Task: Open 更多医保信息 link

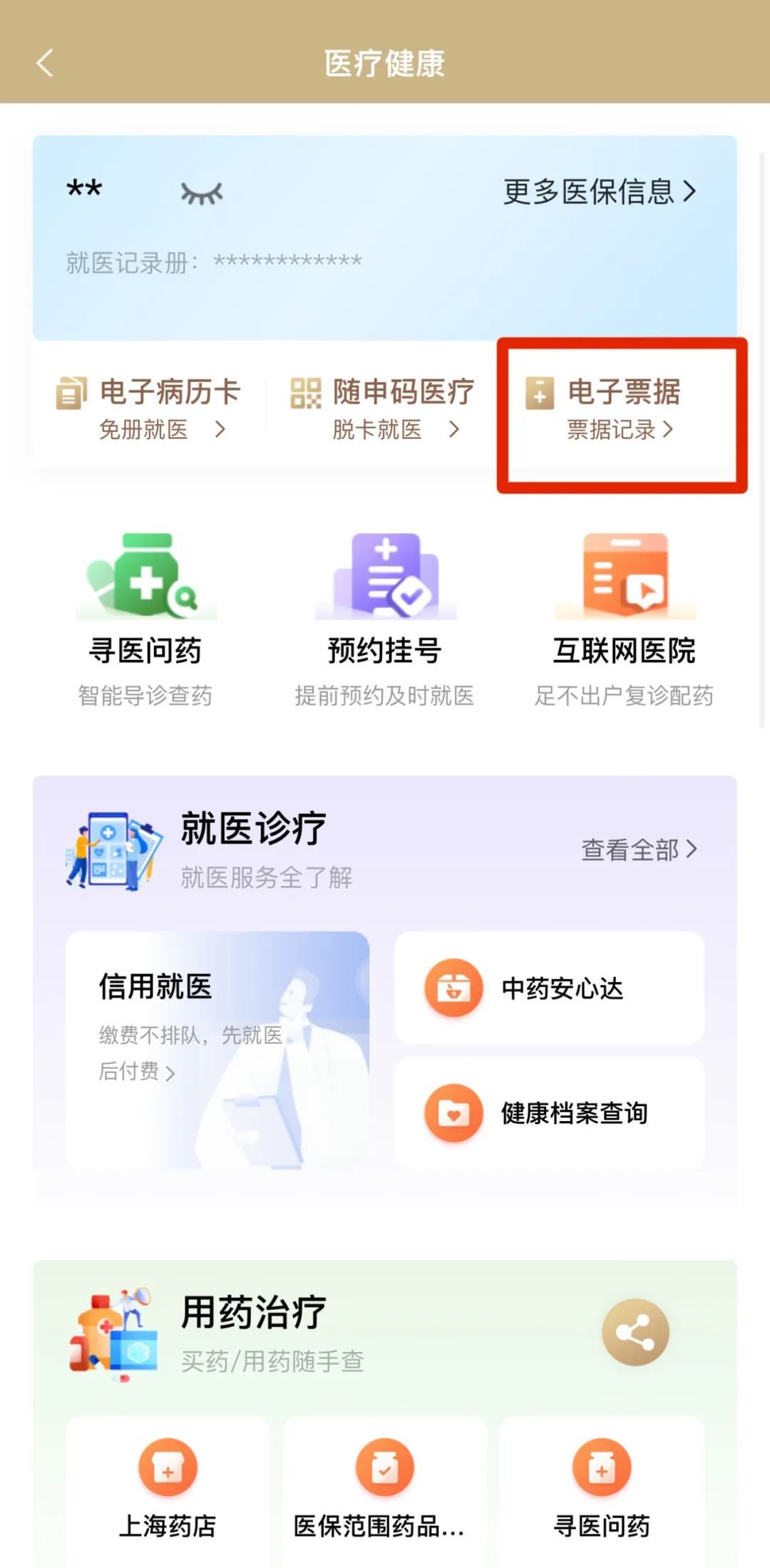Action: point(599,192)
